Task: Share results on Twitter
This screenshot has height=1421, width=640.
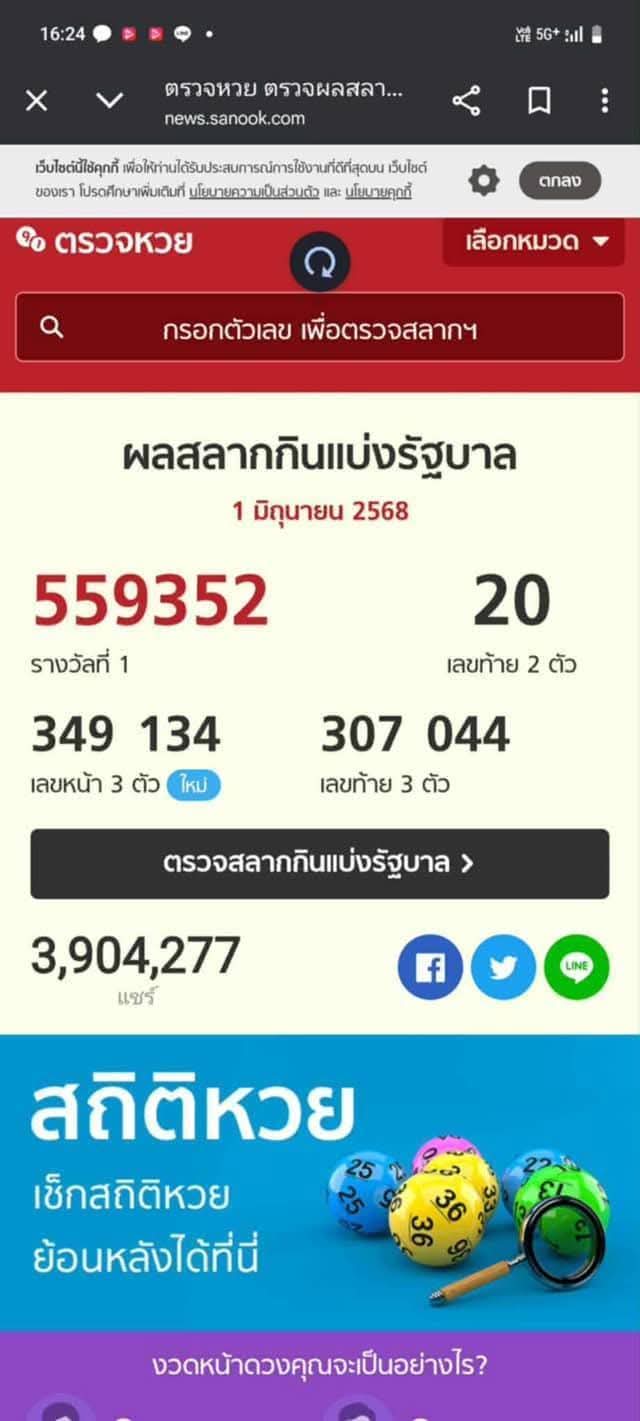Action: click(503, 967)
